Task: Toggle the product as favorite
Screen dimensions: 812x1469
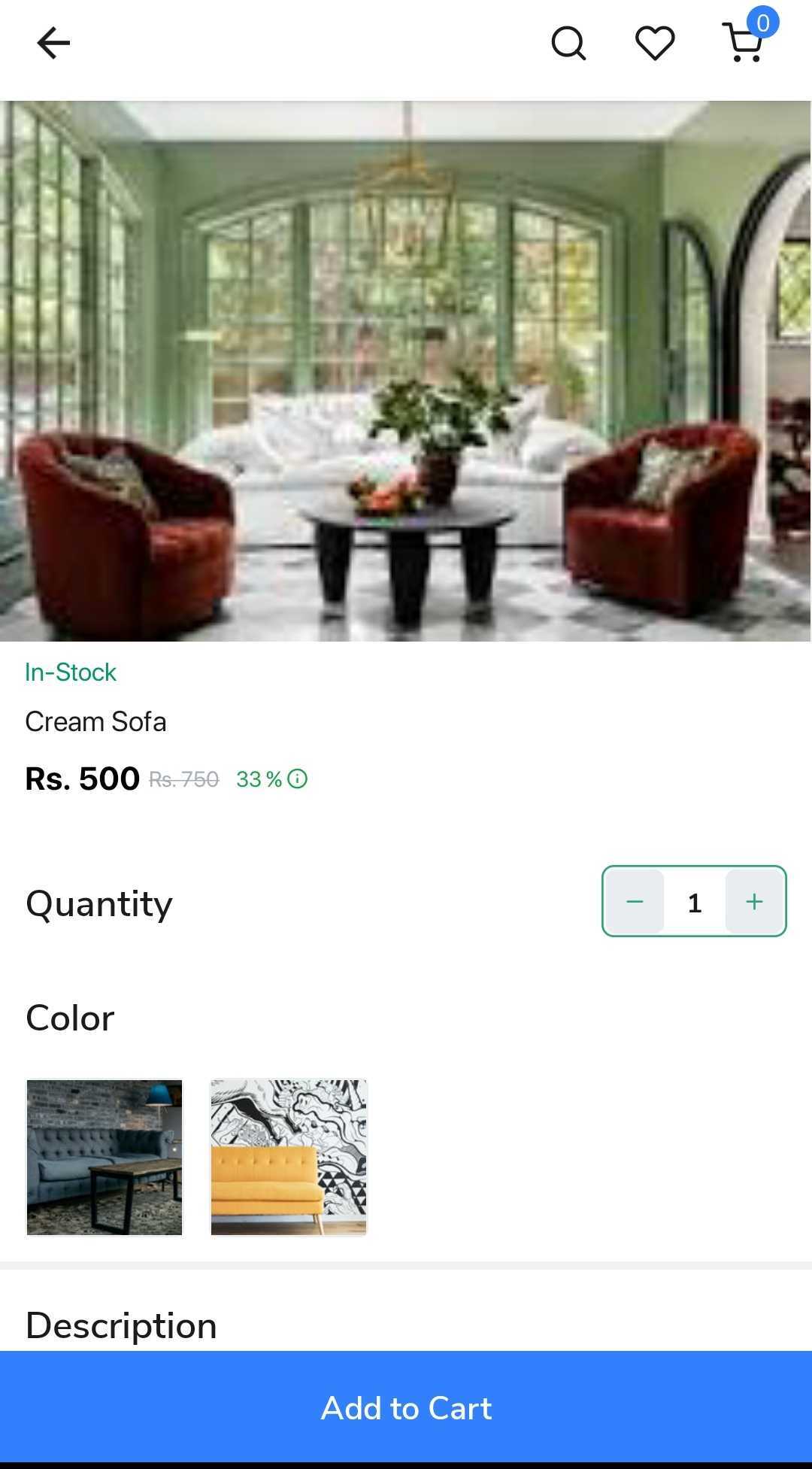Action: [654, 43]
